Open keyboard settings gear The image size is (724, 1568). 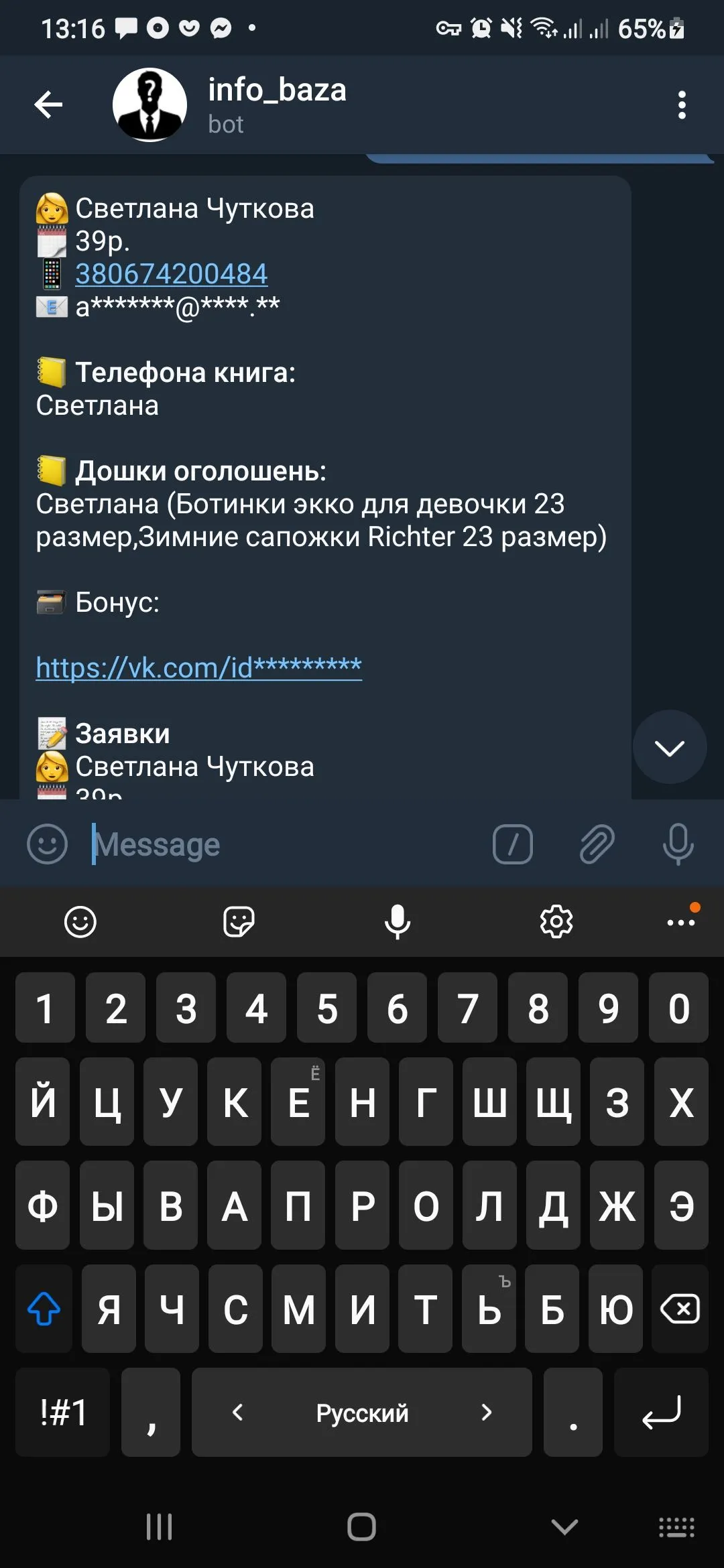[556, 922]
